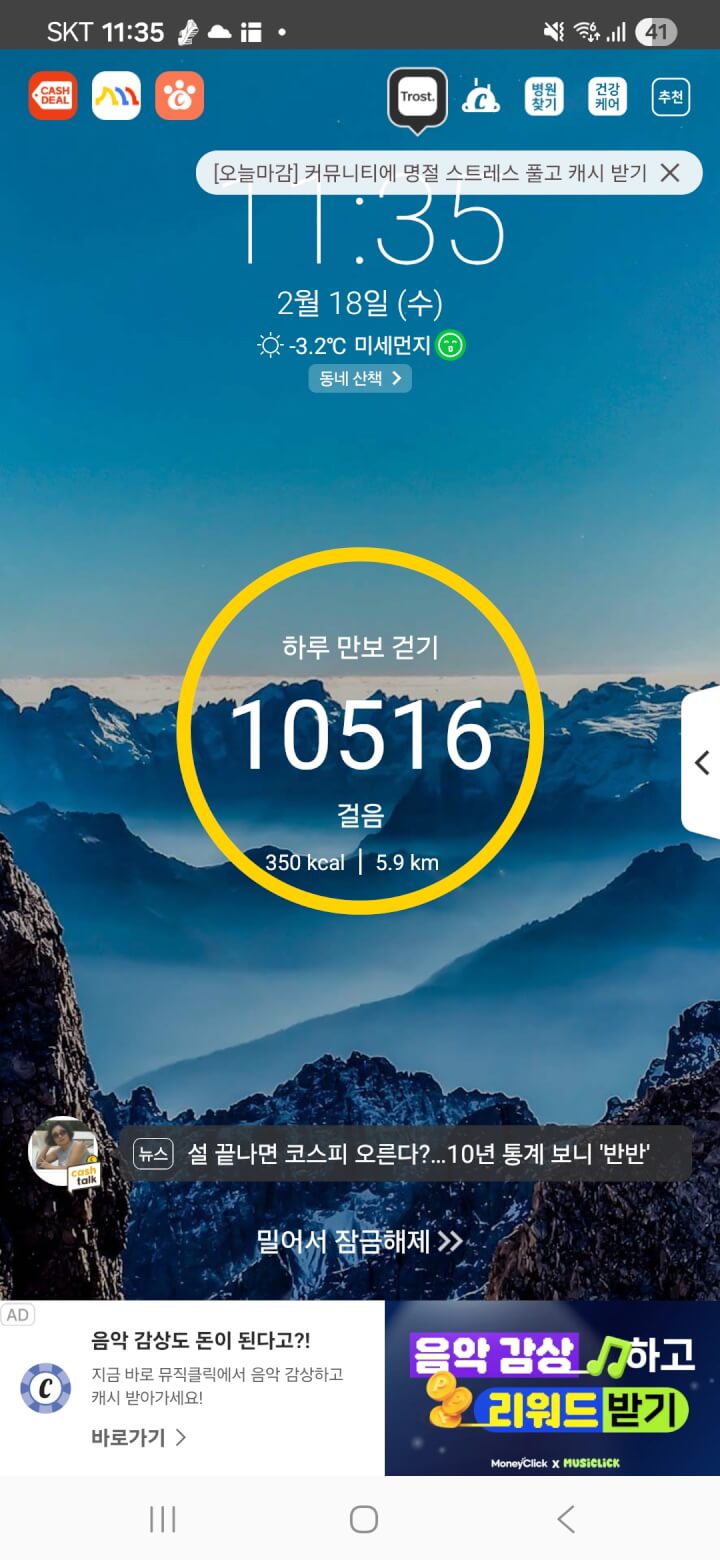This screenshot has height=1560, width=720.
Task: Dismiss the 오늘마감 community banner
Action: 670,173
